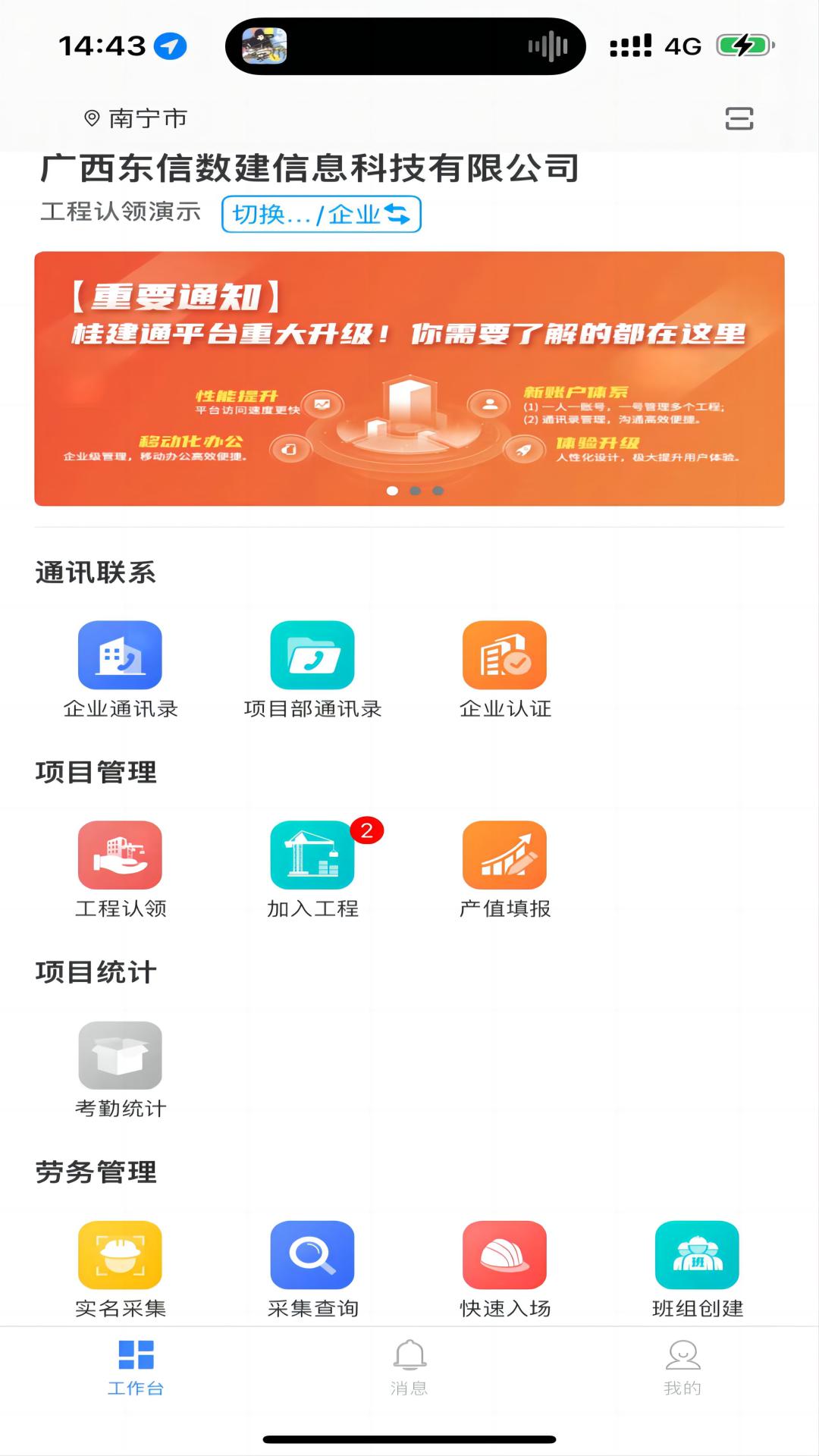819x1456 pixels.
Task: Open 工程认领
Action: coord(120,869)
